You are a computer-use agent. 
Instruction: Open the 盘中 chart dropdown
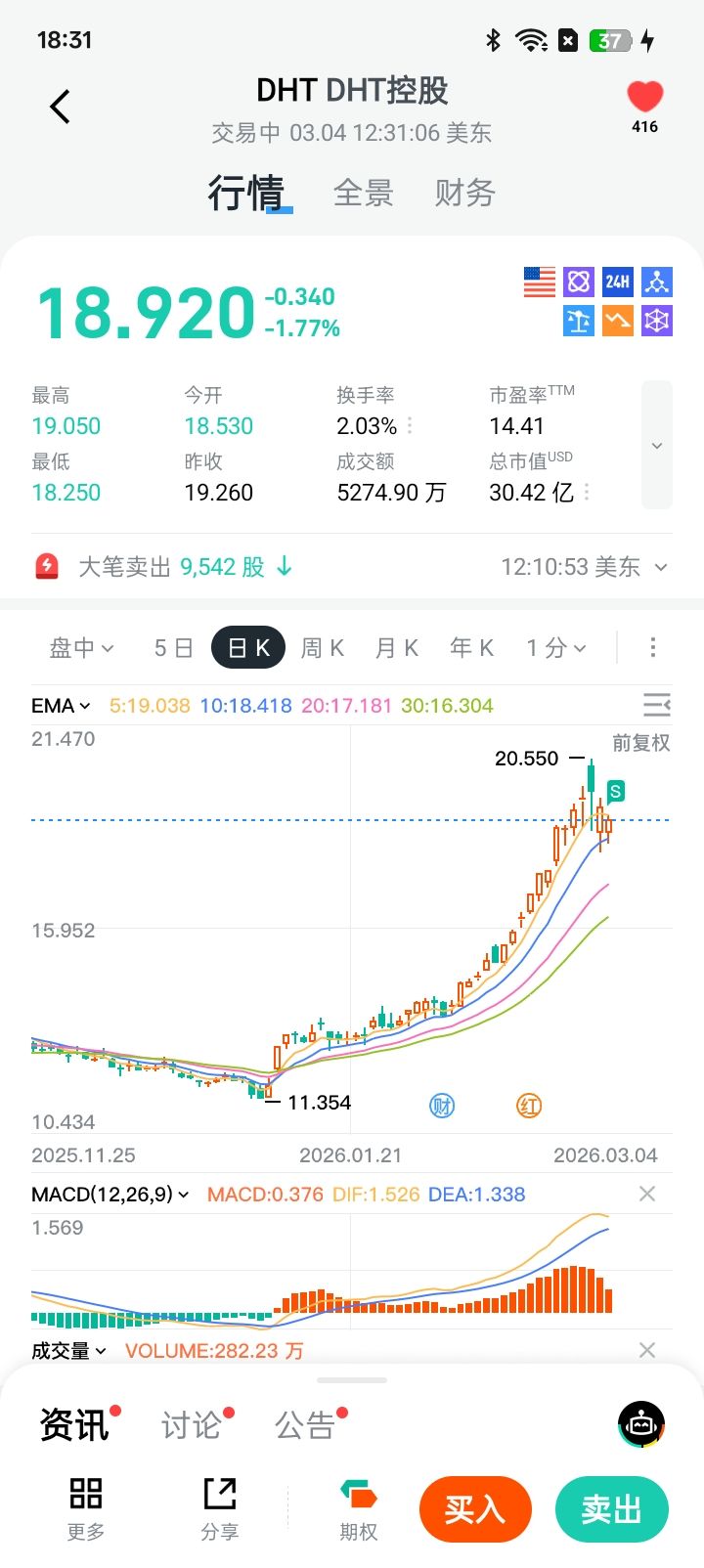[x=81, y=648]
